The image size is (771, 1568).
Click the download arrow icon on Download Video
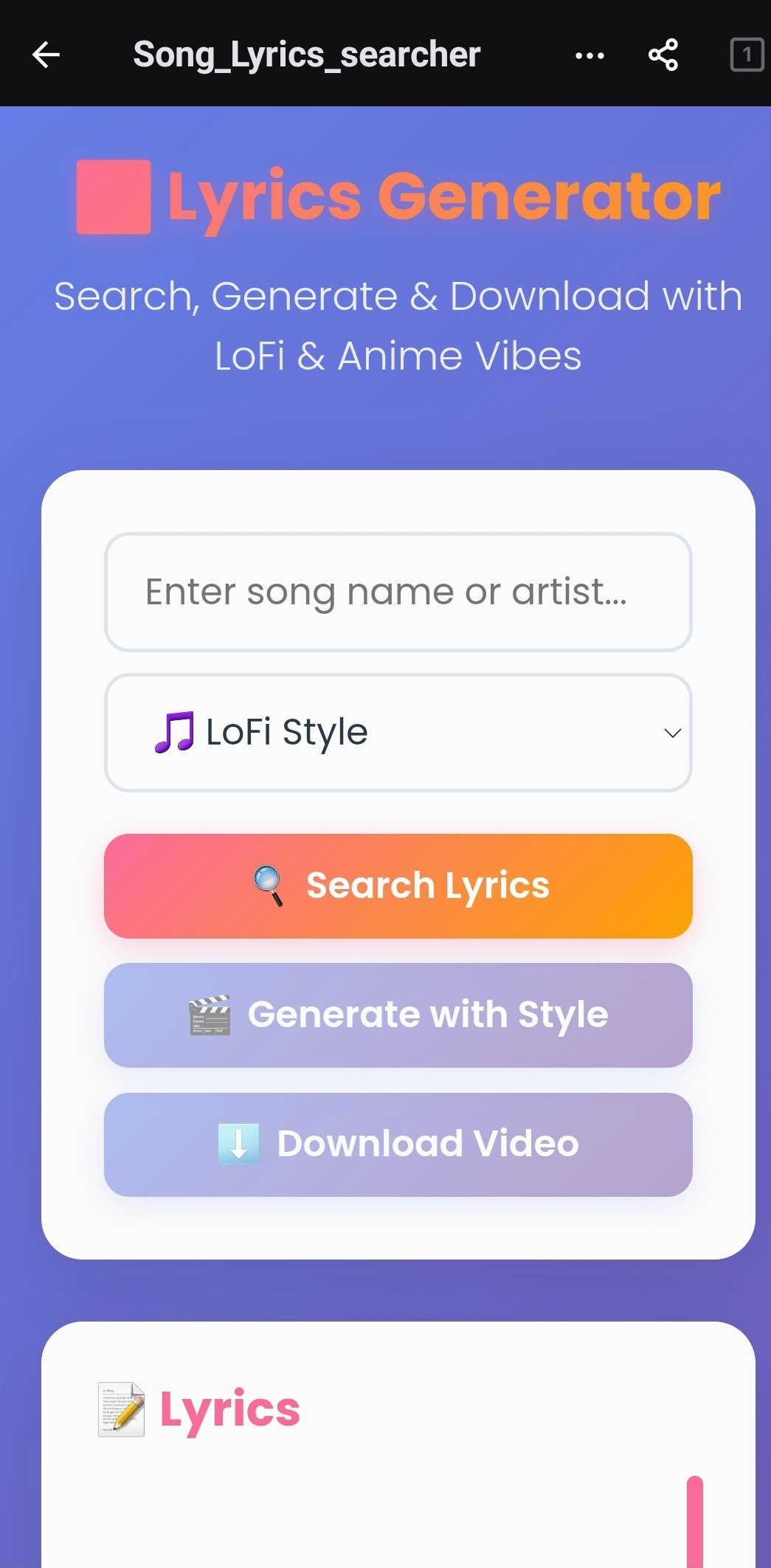[x=240, y=1143]
